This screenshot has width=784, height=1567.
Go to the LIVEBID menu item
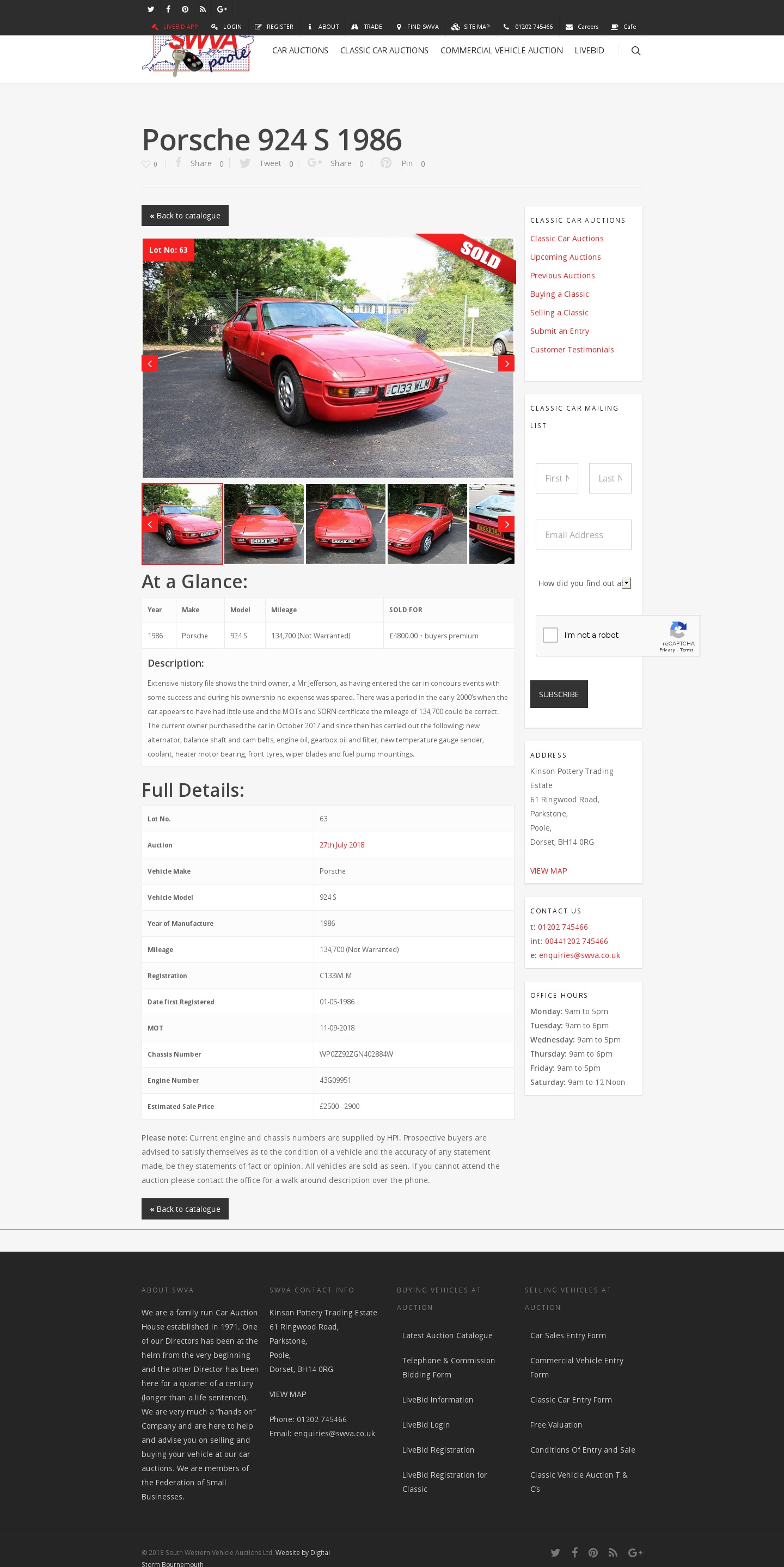[x=589, y=51]
